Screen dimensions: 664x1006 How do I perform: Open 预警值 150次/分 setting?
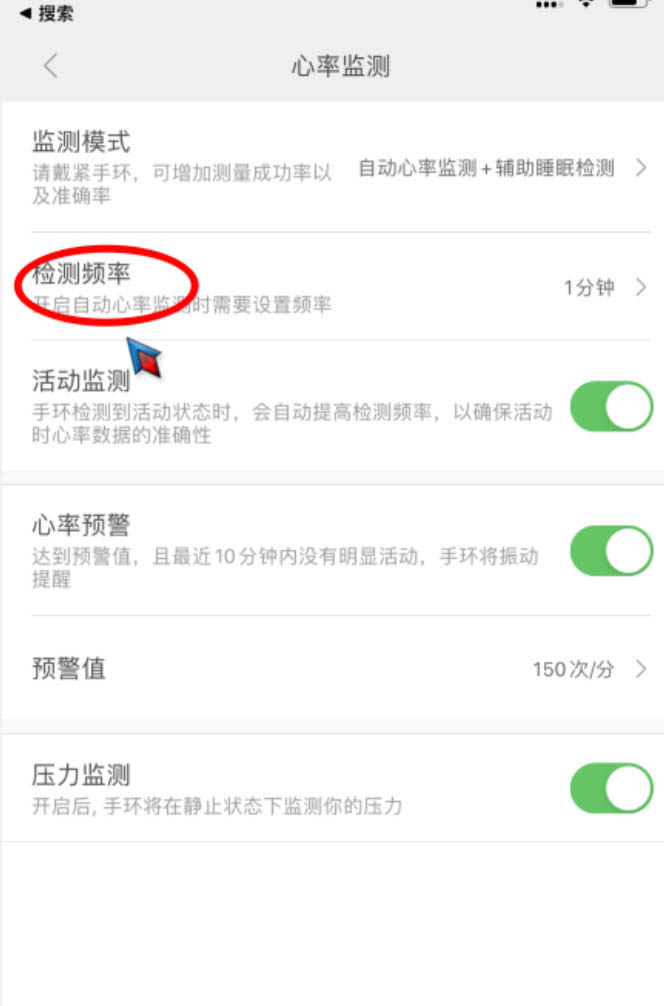pos(332,669)
